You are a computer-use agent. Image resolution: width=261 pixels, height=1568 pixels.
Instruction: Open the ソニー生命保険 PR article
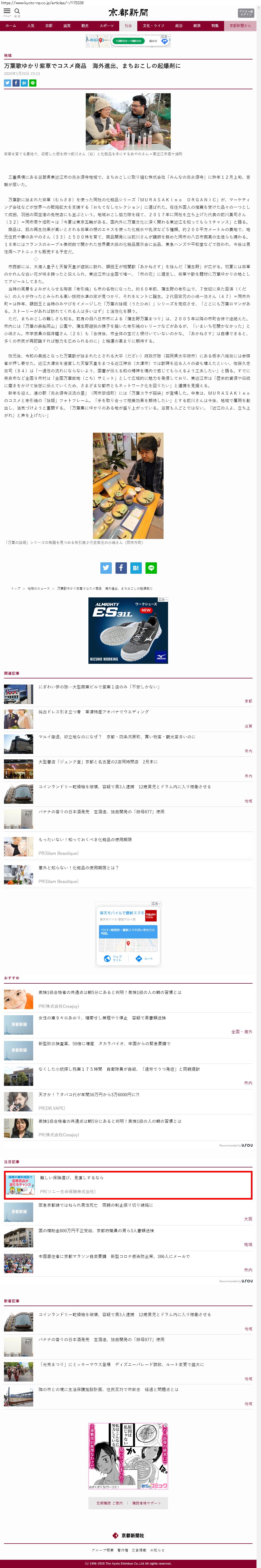(72, 1178)
